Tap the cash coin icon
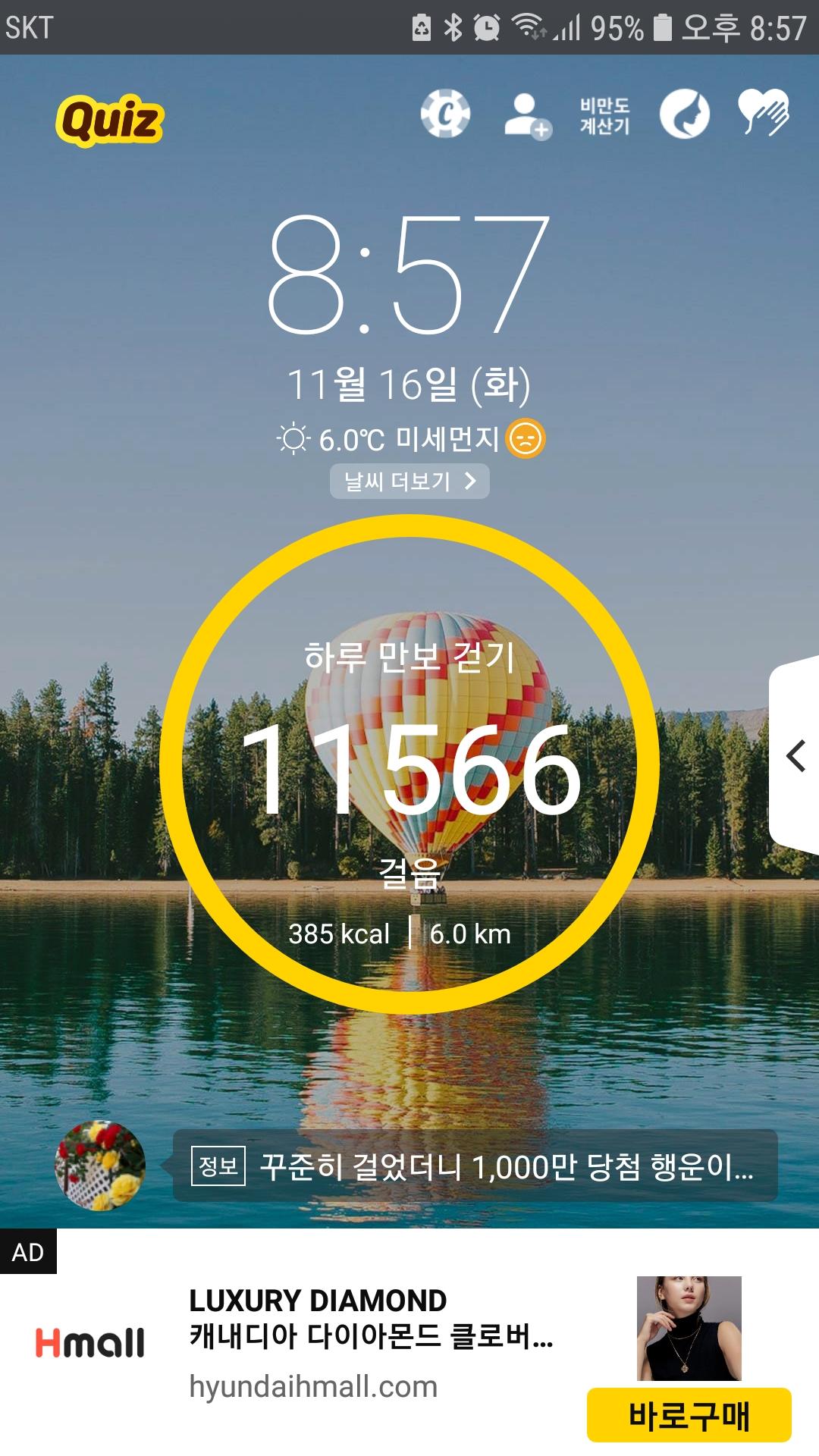 tap(445, 115)
